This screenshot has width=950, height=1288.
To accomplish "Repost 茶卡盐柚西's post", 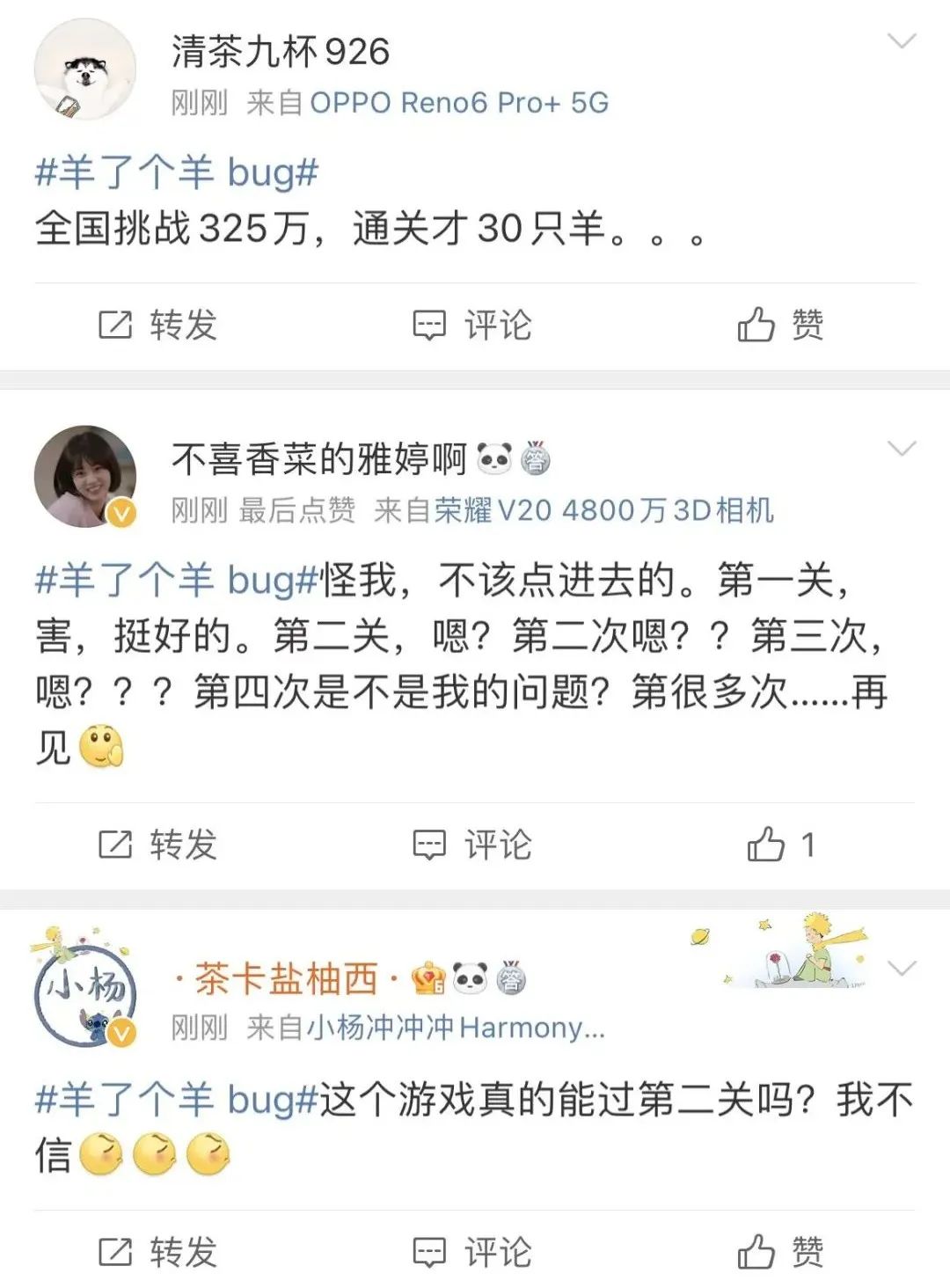I will 158,1251.
